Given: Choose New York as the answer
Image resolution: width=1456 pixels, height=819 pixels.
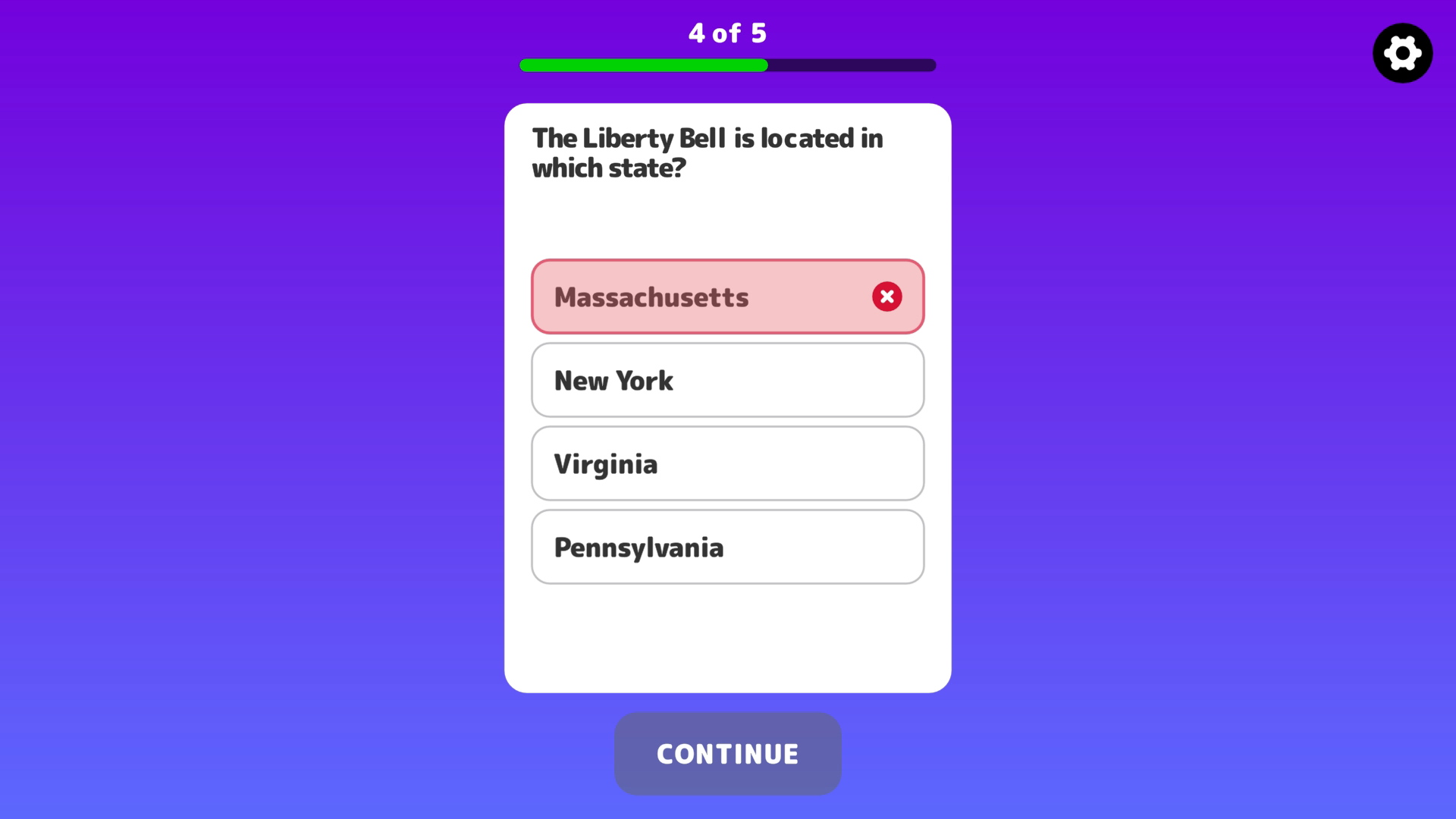Looking at the screenshot, I should [726, 380].
